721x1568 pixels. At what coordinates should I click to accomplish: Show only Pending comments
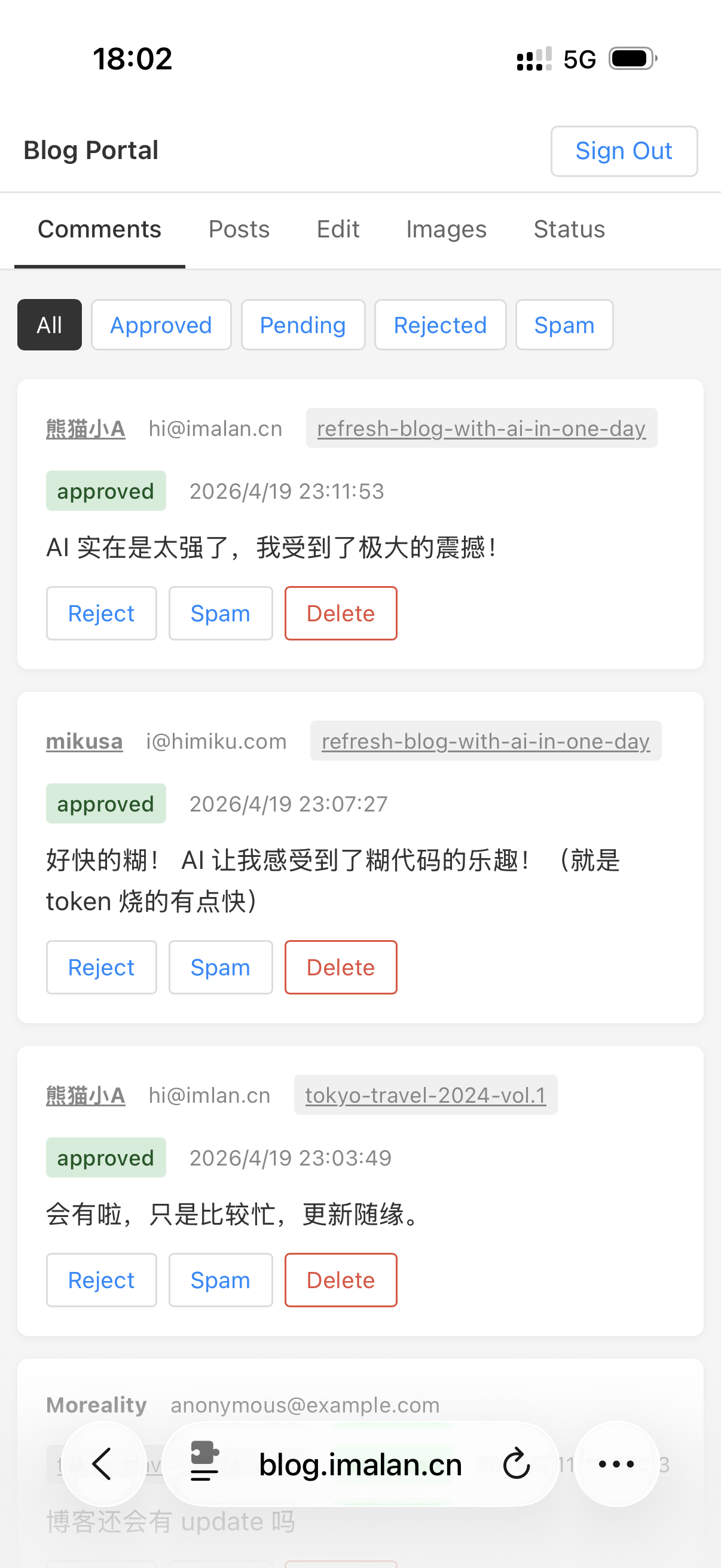point(303,325)
